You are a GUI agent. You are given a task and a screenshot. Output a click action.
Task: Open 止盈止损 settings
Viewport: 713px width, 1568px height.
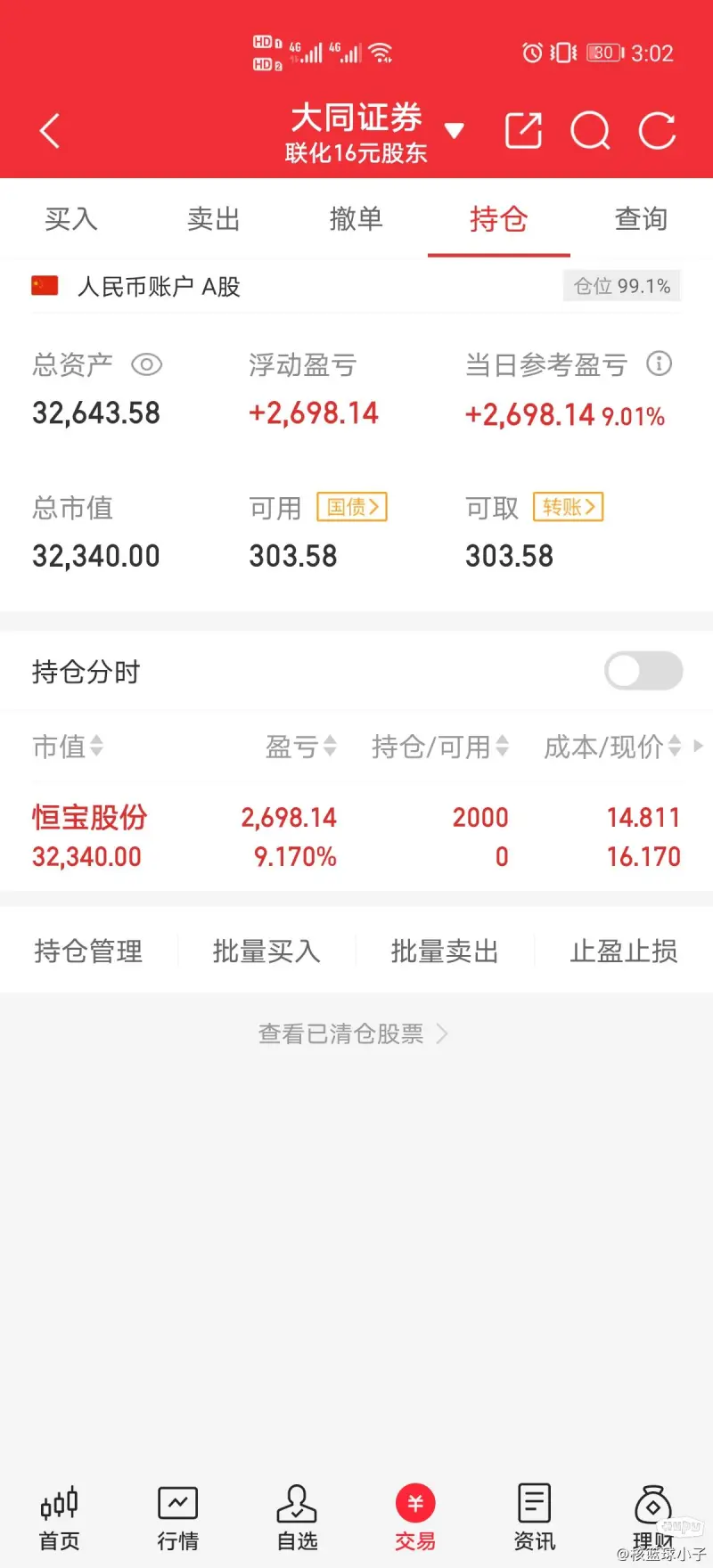click(623, 951)
